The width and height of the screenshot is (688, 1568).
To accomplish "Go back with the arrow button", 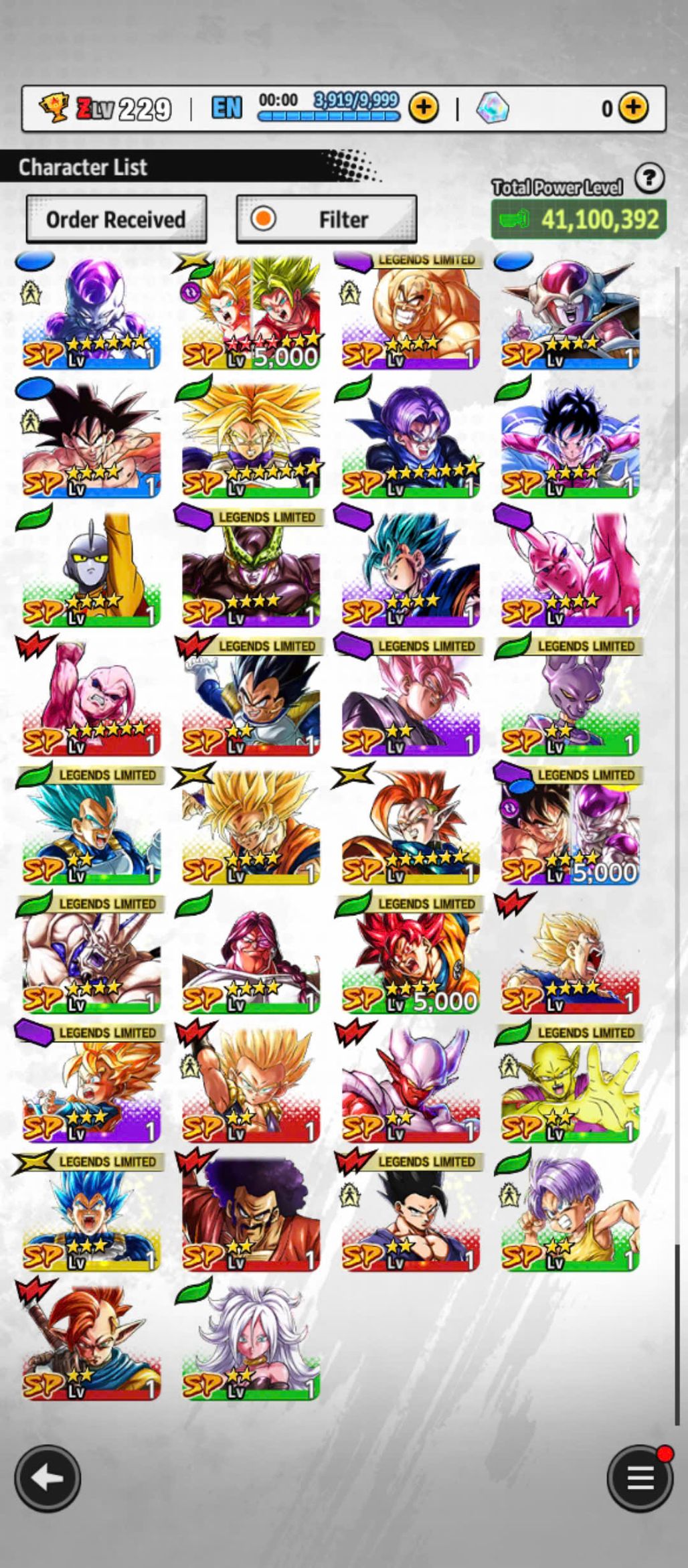I will tap(47, 1477).
